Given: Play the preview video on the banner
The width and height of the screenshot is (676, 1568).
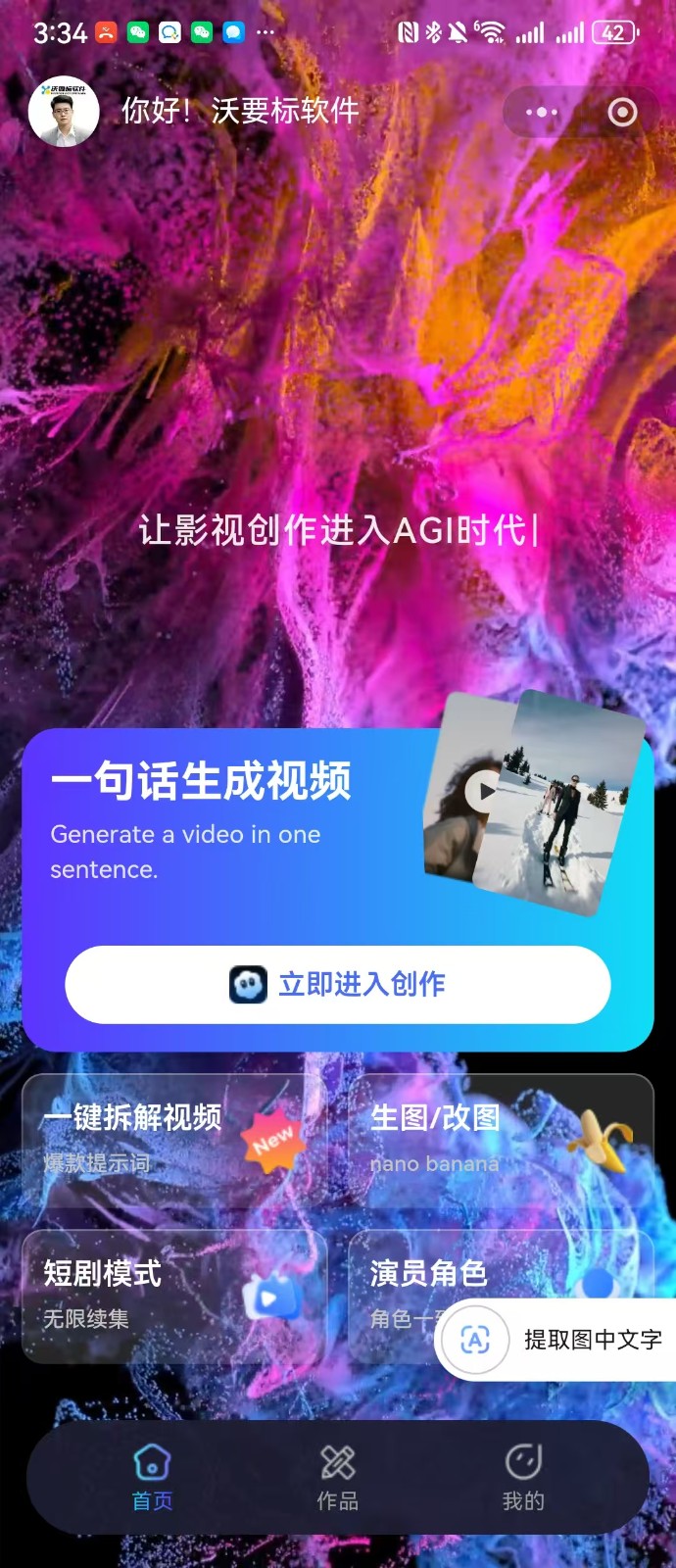Looking at the screenshot, I should (482, 791).
